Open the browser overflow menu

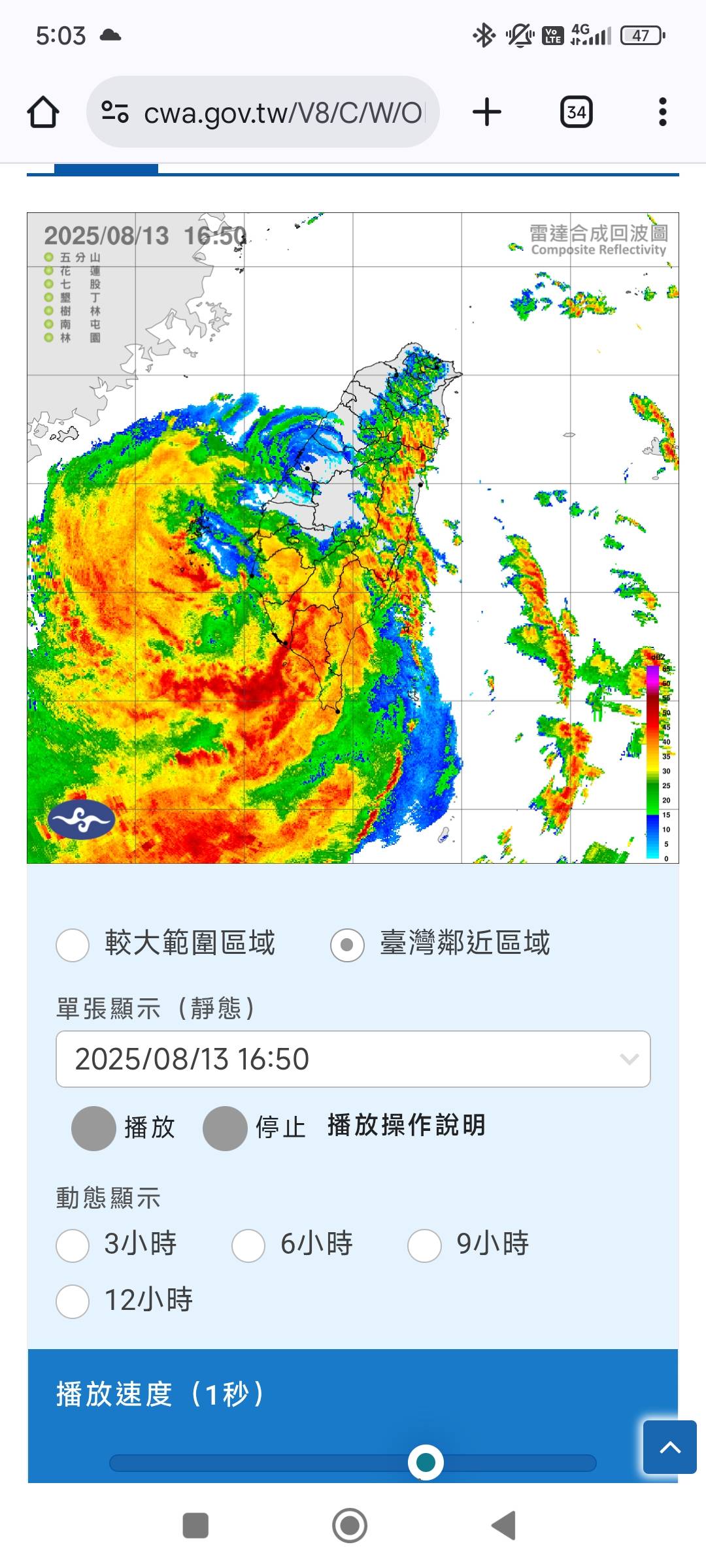point(662,112)
